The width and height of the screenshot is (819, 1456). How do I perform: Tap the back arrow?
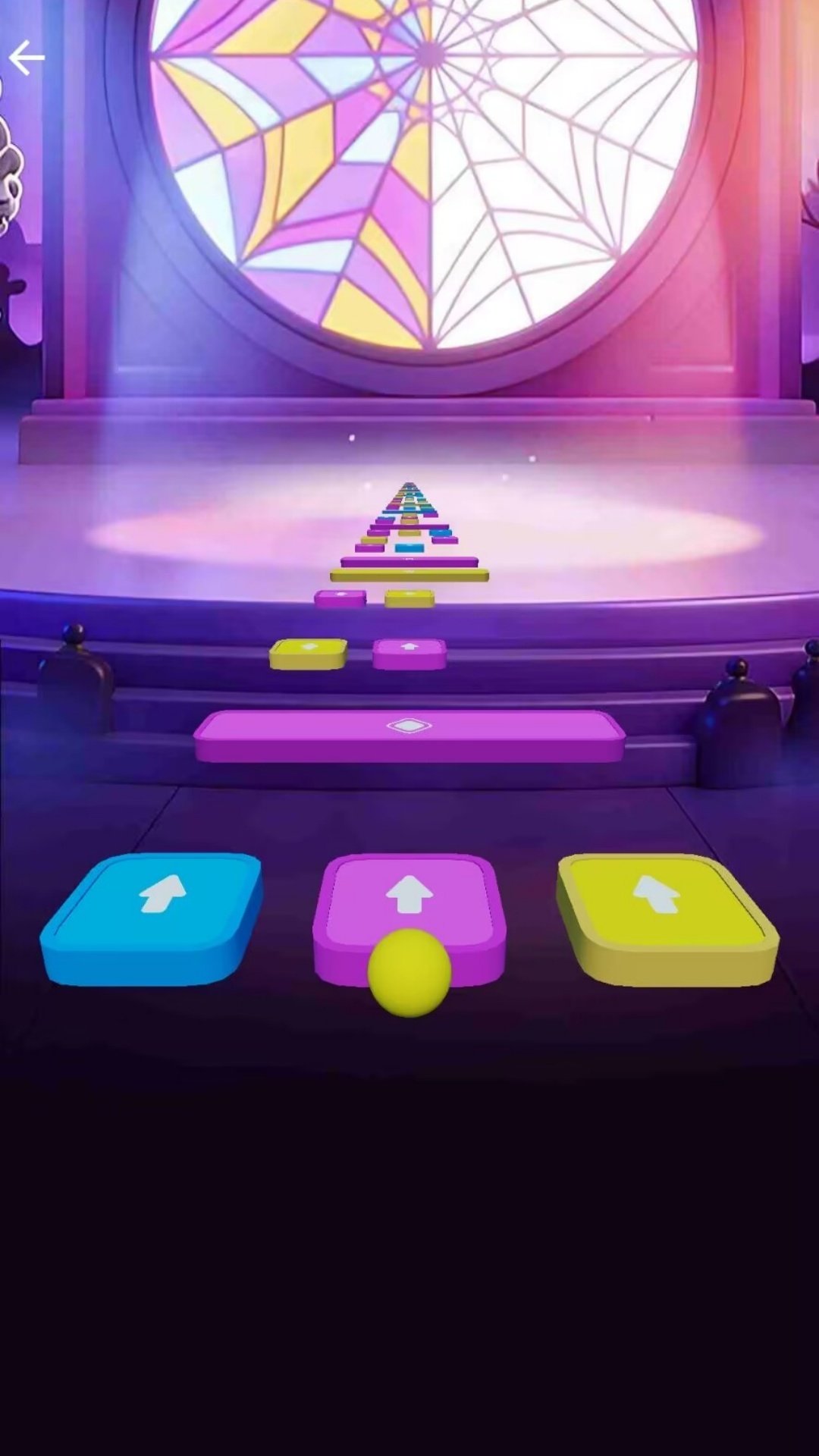click(27, 58)
